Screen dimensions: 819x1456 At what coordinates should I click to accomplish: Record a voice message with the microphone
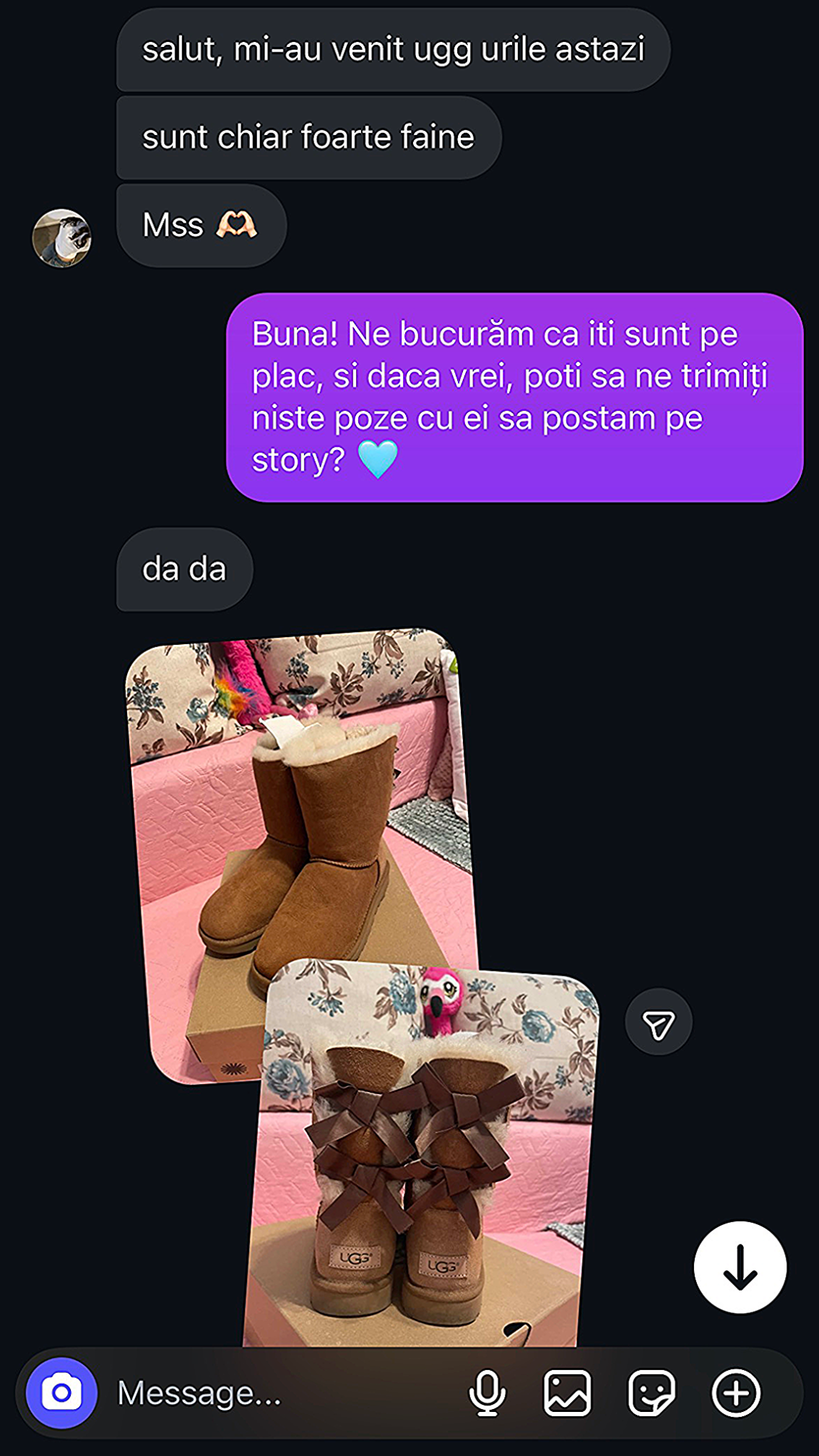487,1392
